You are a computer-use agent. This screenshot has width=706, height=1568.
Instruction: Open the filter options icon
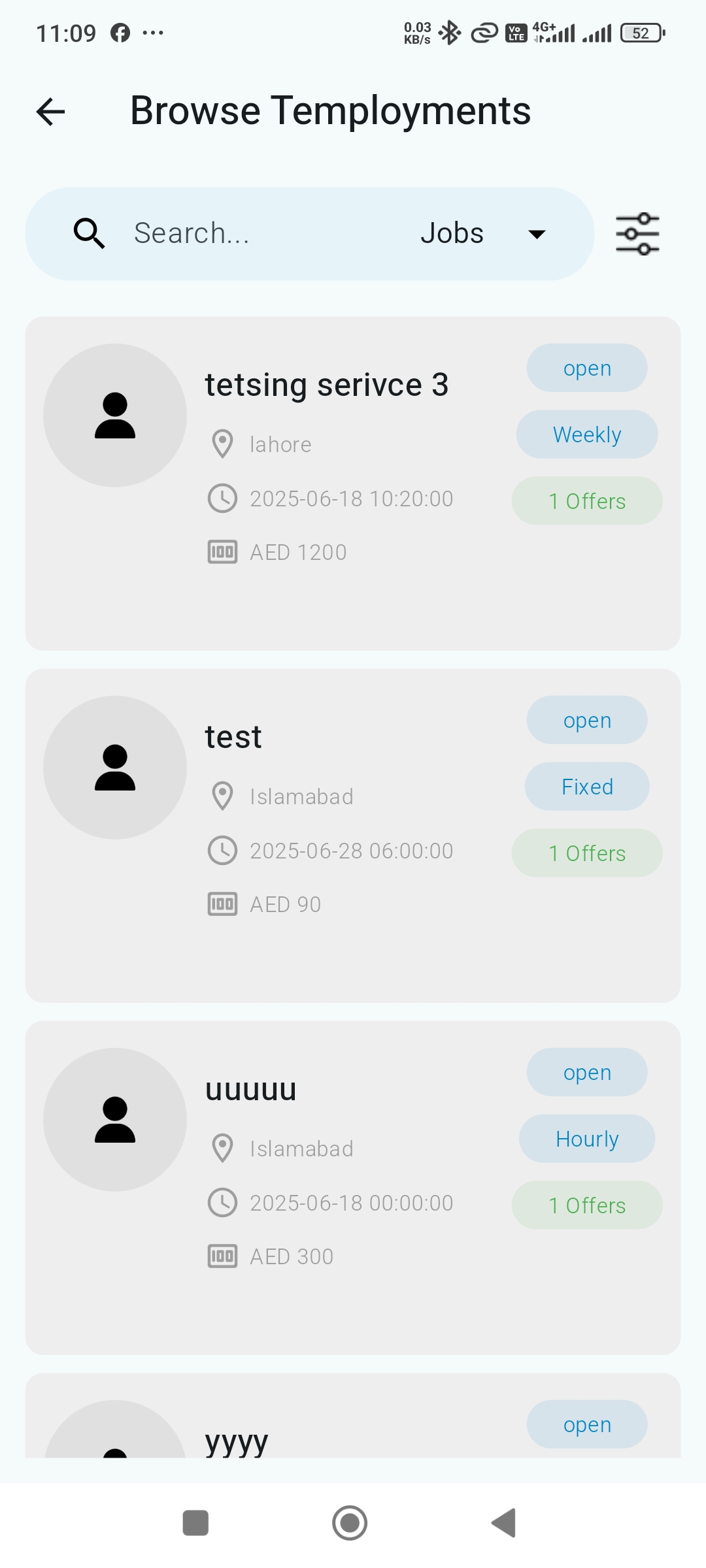click(x=637, y=234)
